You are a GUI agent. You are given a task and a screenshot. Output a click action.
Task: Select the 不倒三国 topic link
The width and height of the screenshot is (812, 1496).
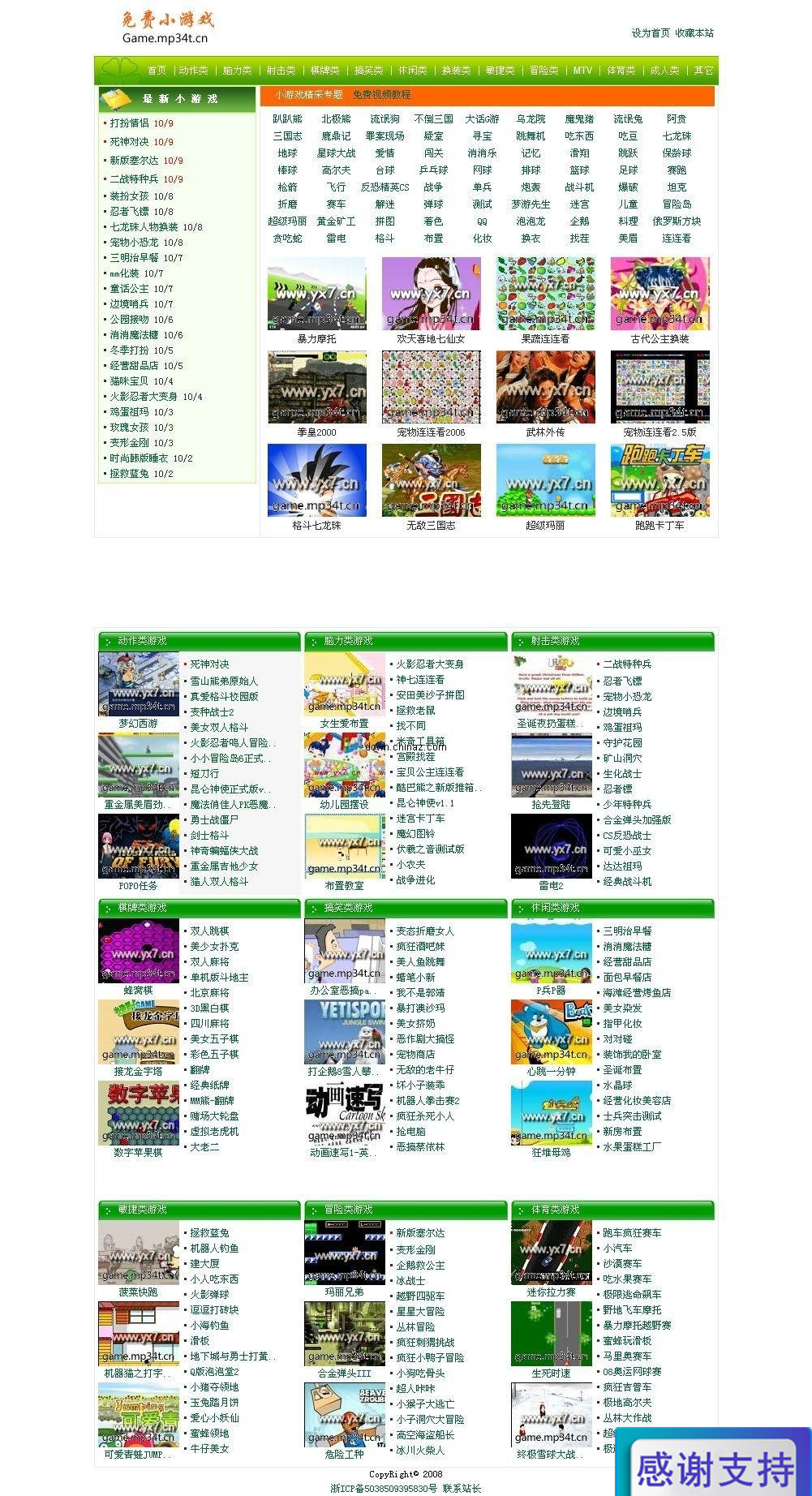coord(433,119)
